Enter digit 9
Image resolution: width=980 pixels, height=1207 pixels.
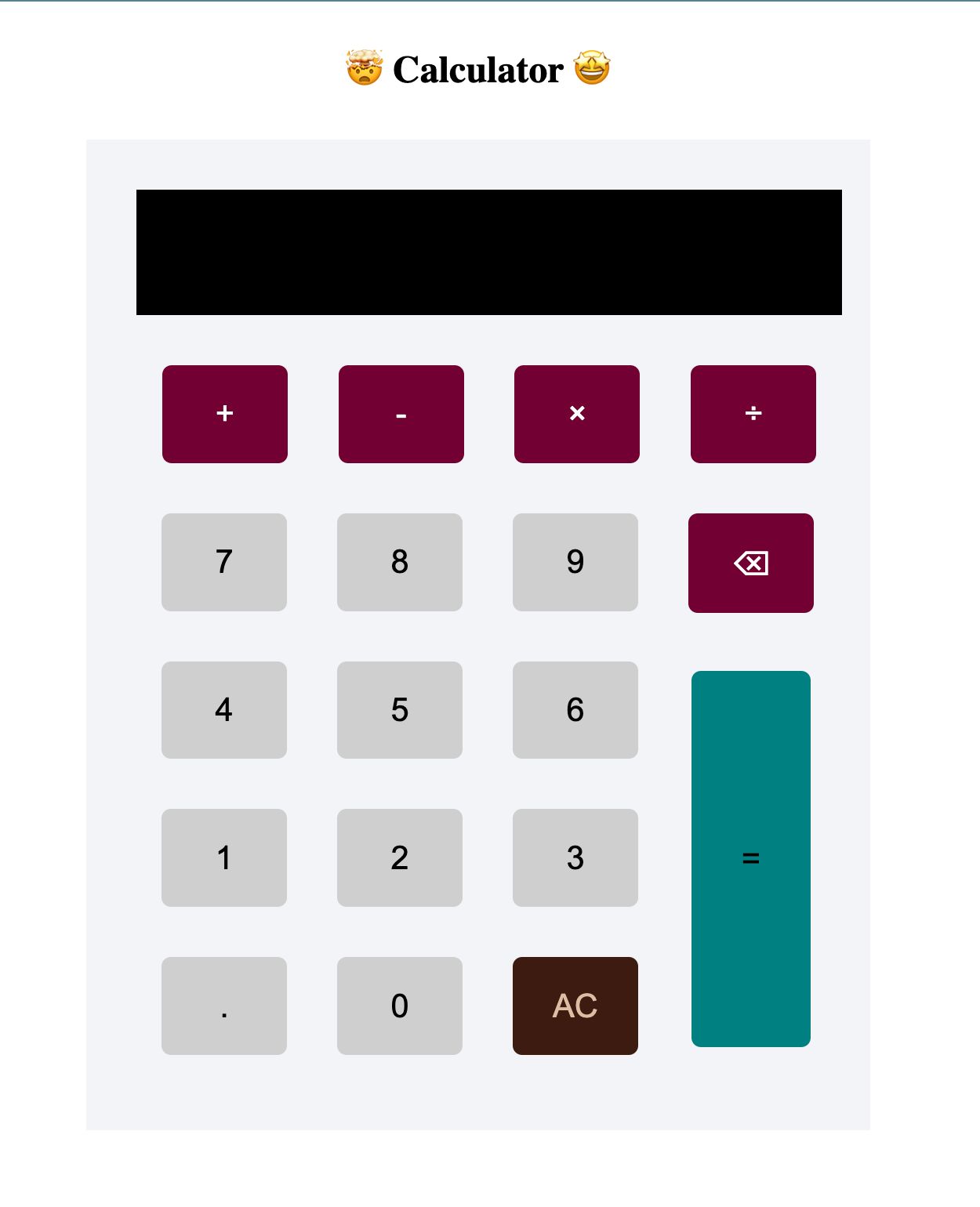click(575, 562)
